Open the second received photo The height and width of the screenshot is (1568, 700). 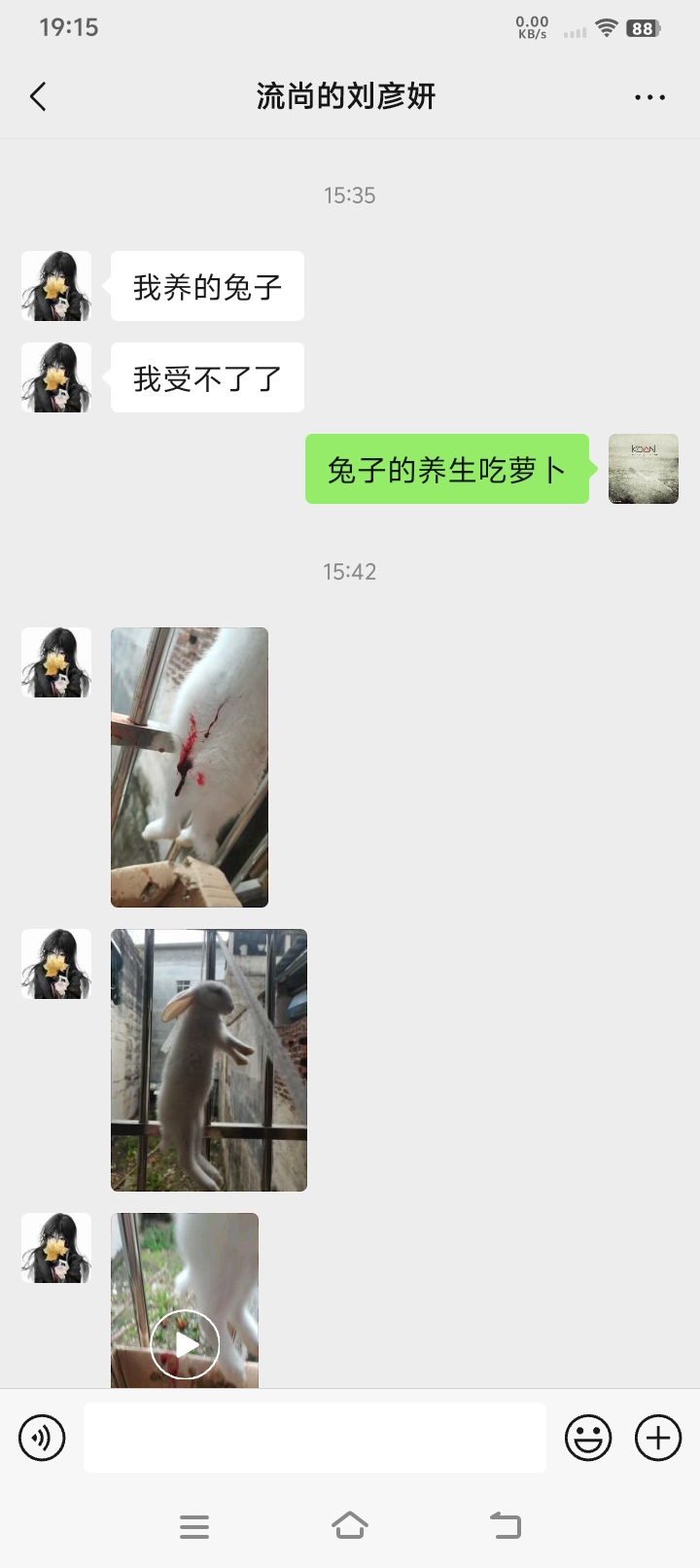(x=209, y=1059)
